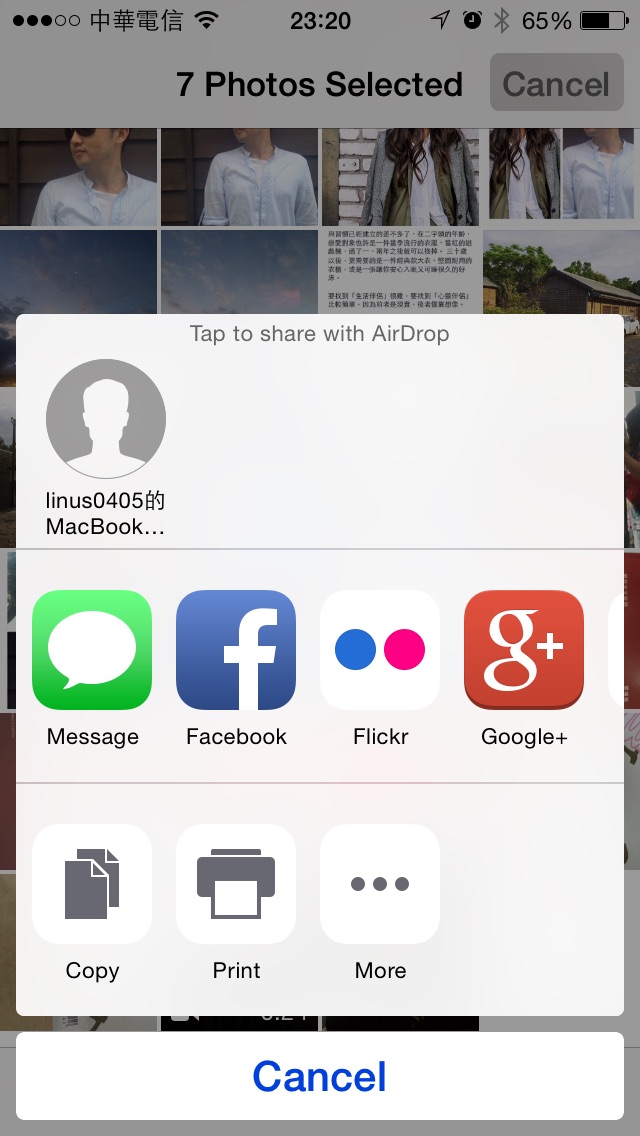Post selected photos to Facebook
Screen dimensions: 640x1136
(236, 650)
